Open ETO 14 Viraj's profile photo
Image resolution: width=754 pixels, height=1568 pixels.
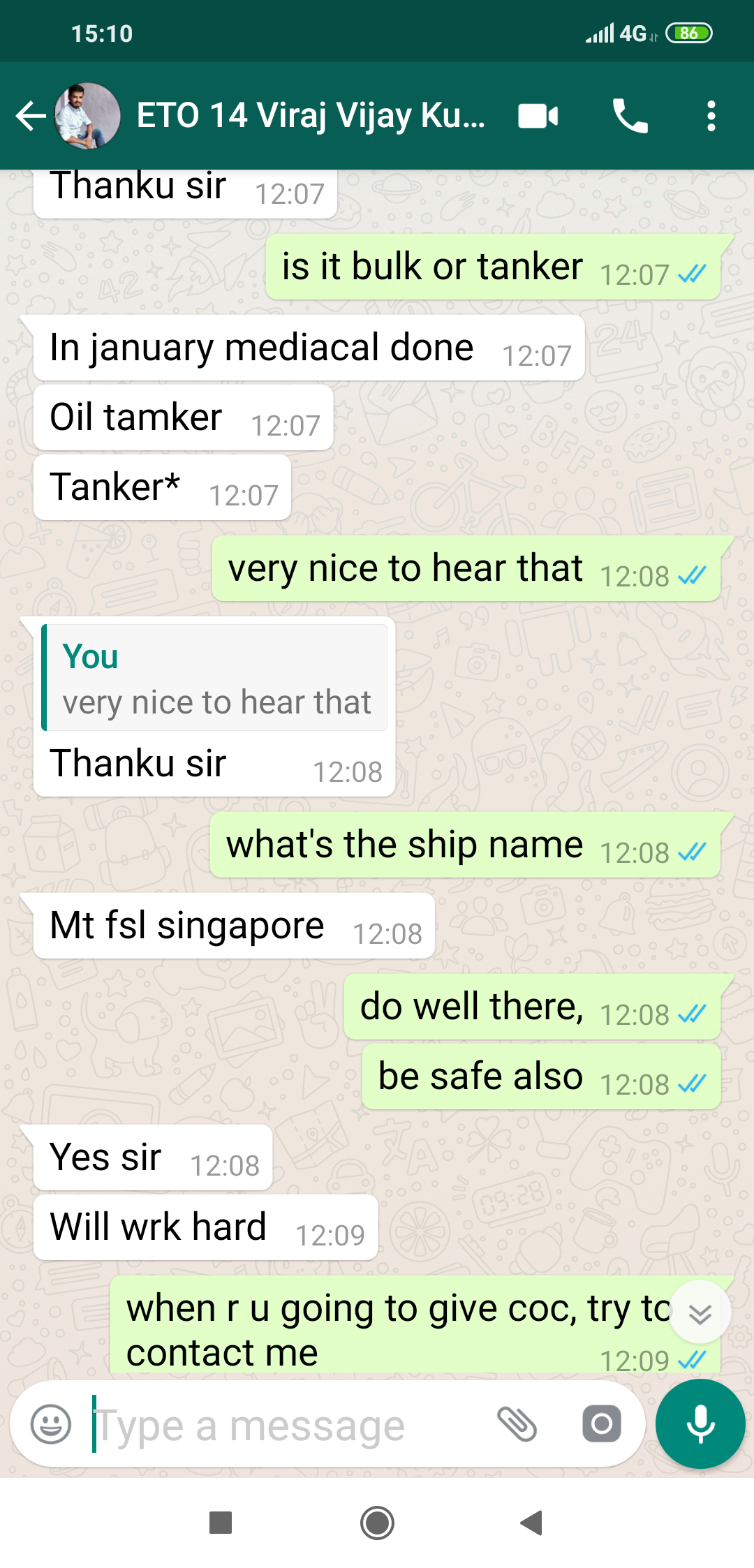pyautogui.click(x=88, y=116)
